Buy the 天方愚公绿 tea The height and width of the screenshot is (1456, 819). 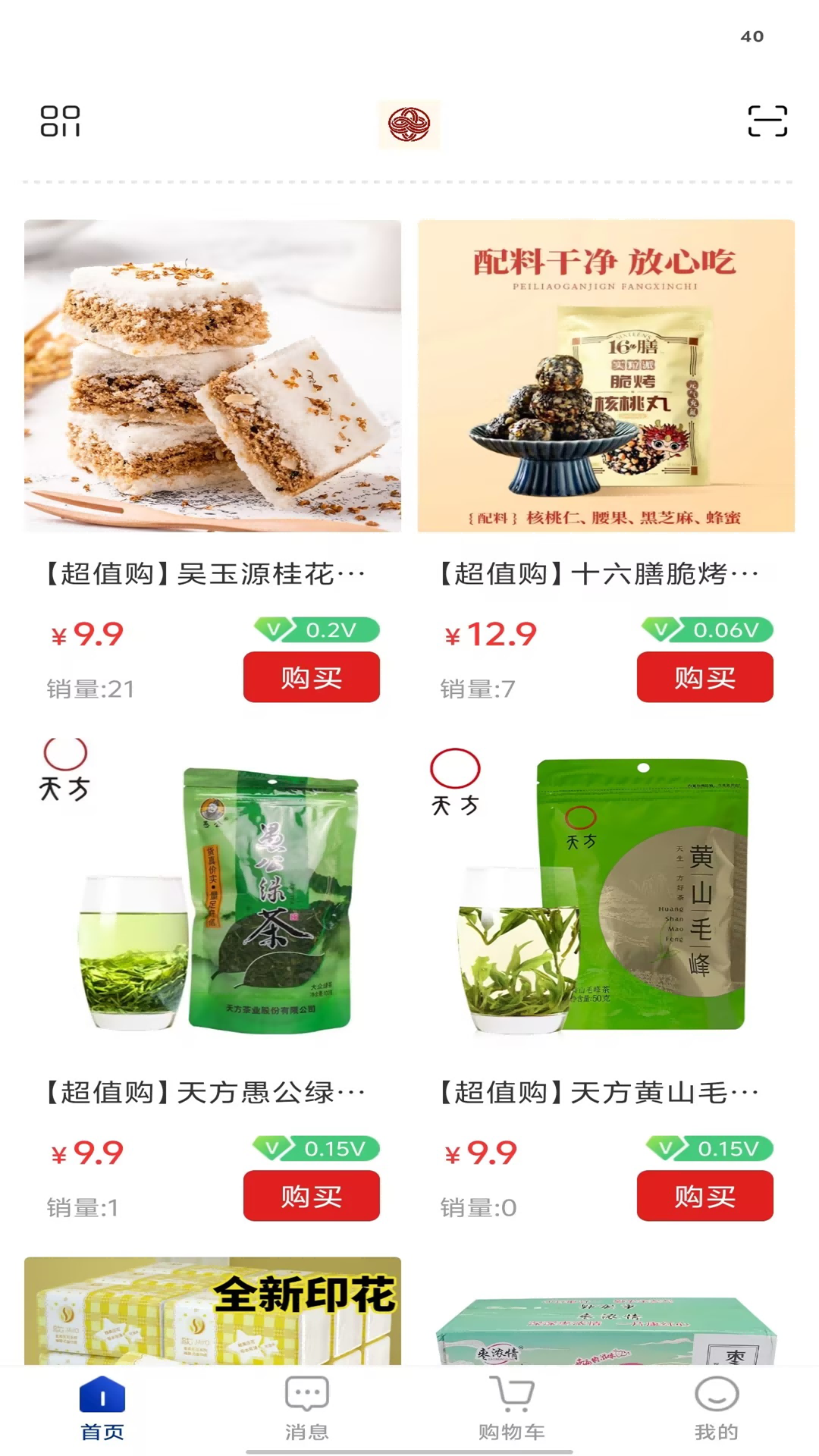point(311,1195)
